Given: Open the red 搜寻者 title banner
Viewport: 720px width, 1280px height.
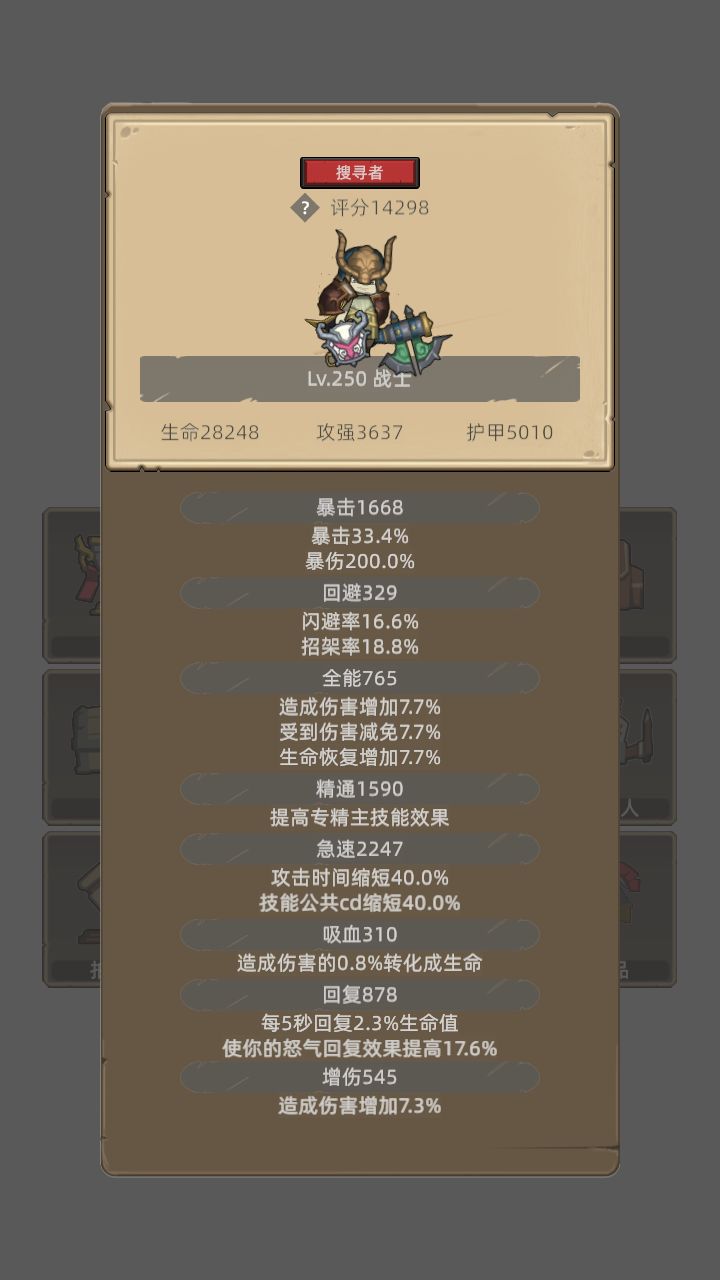Looking at the screenshot, I should point(360,171).
